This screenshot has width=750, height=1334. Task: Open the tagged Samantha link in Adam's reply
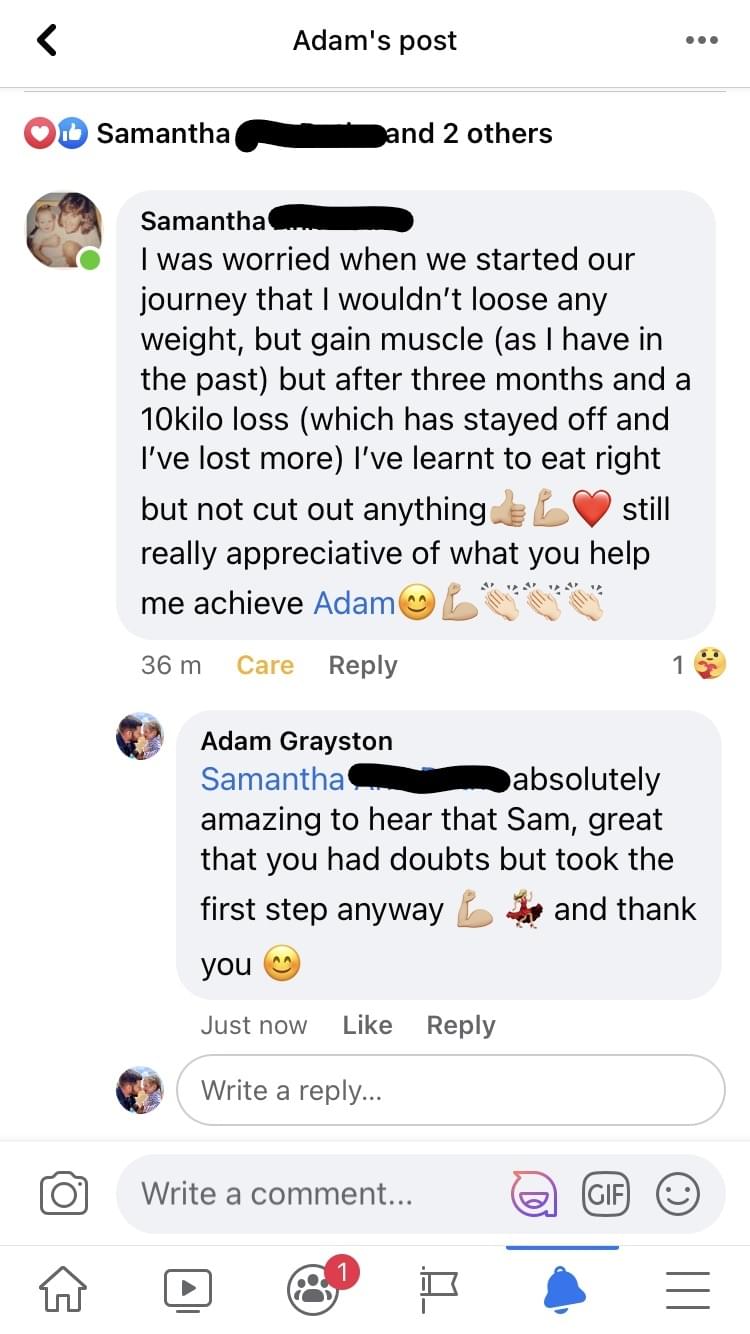(x=272, y=779)
